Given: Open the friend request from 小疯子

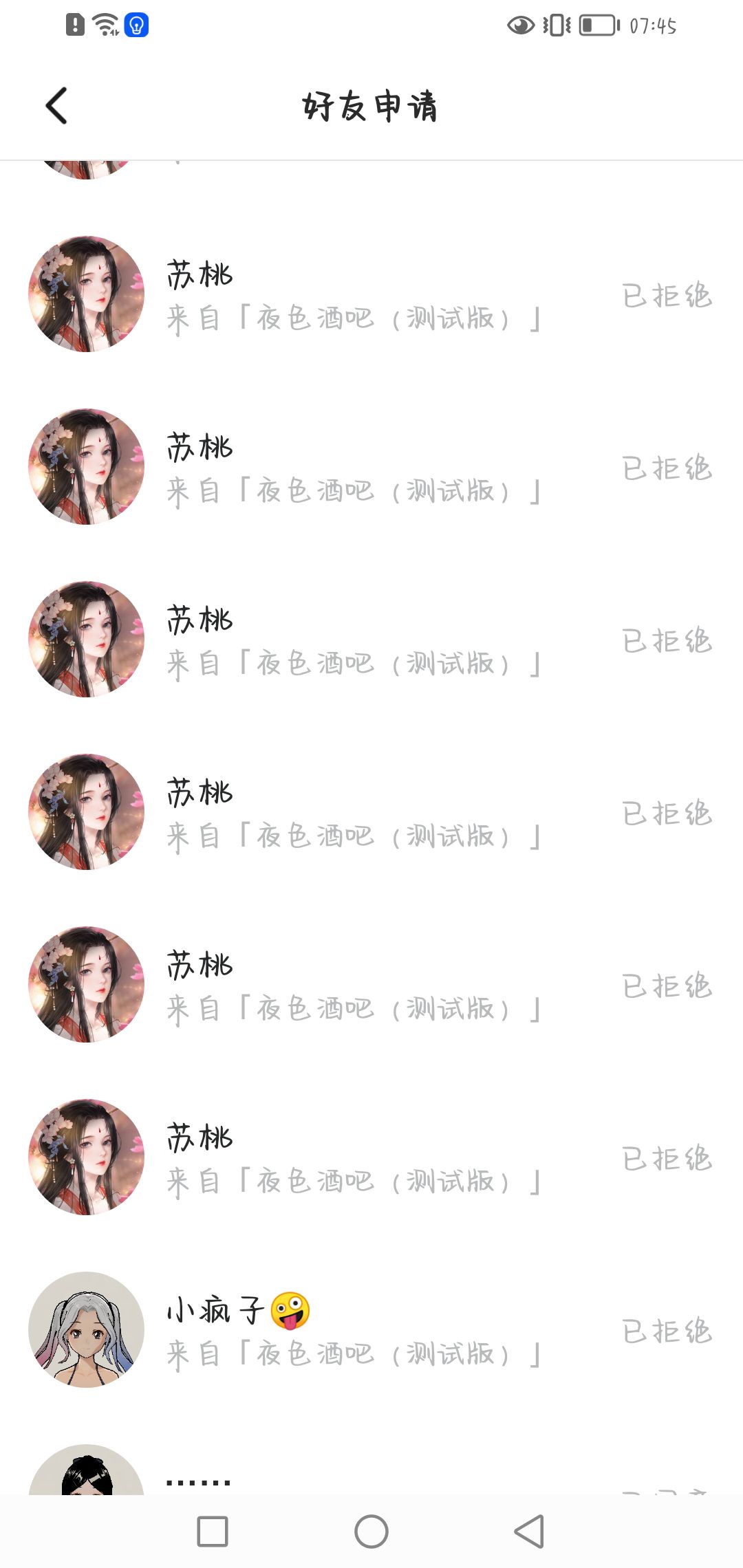Looking at the screenshot, I should (351, 1330).
